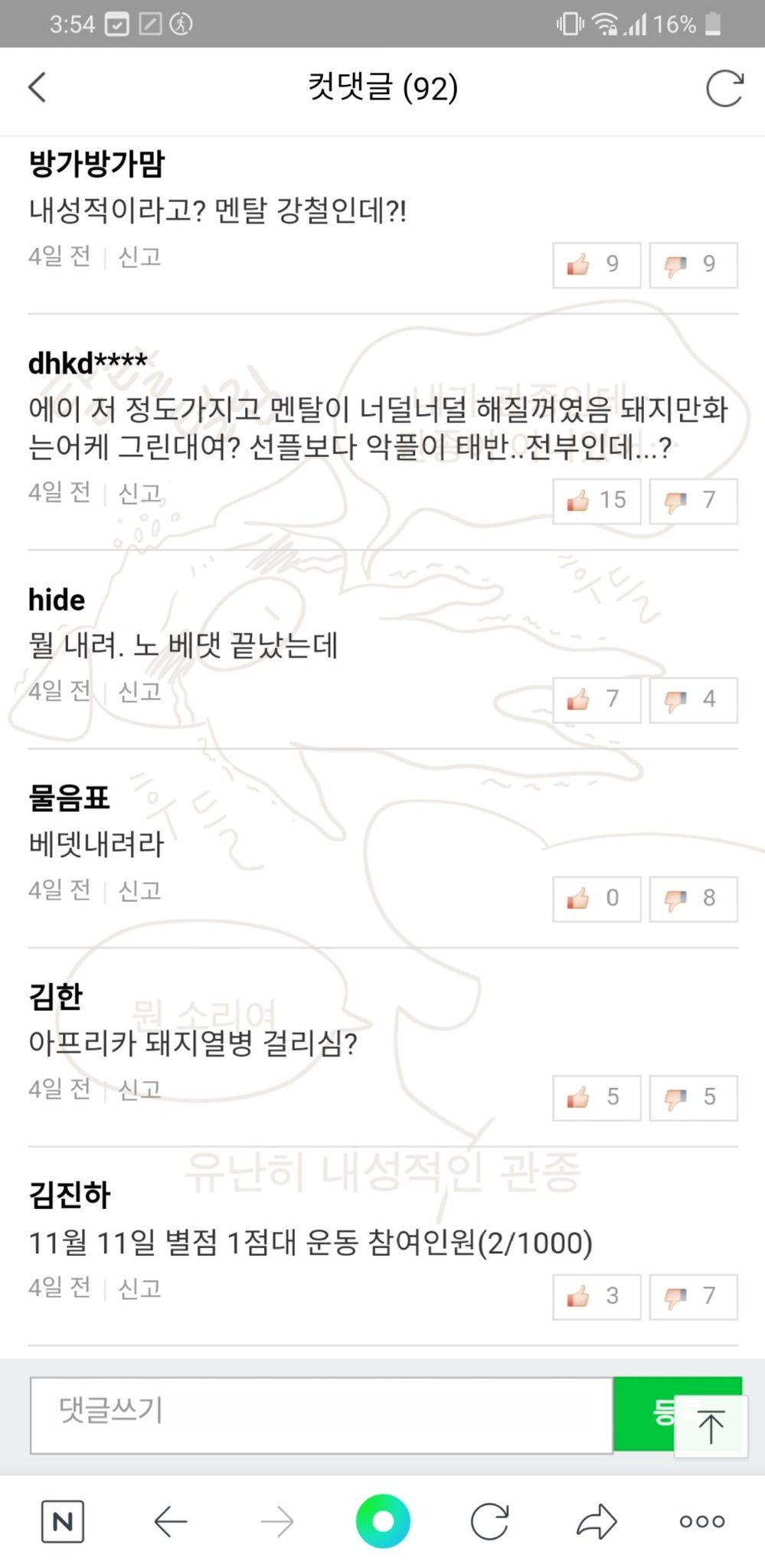
Task: Open the three-dot more menu
Action: [702, 1522]
